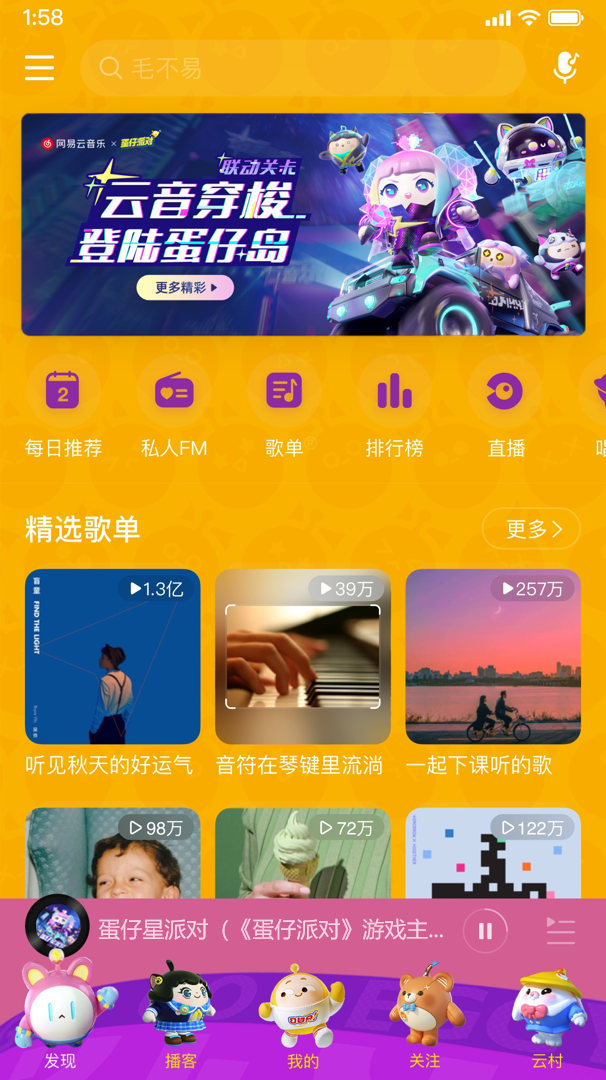The width and height of the screenshot is (606, 1080).
Task: Switch to the 云村 tab
Action: click(547, 1015)
